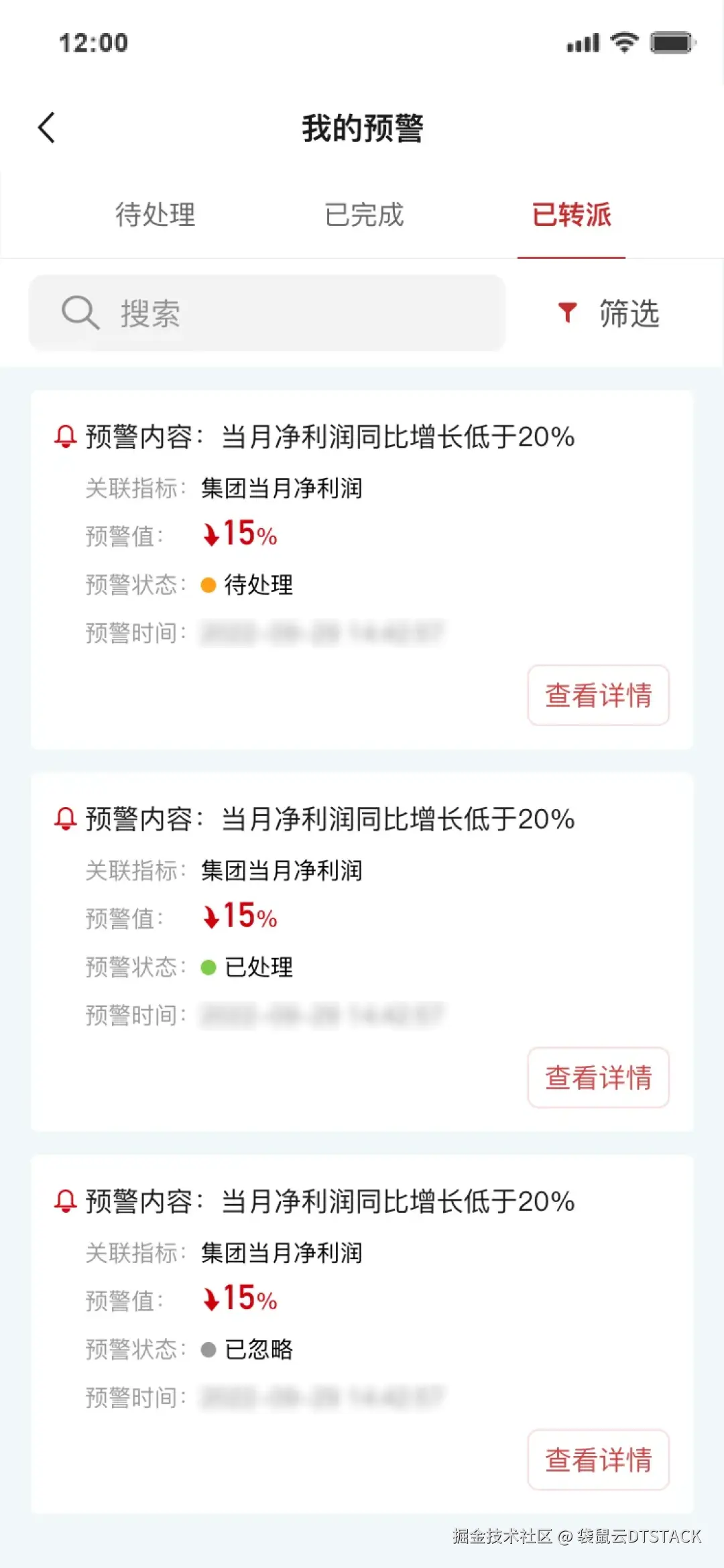Switch to the 待处理 tab
This screenshot has height=1568, width=724.
[156, 215]
